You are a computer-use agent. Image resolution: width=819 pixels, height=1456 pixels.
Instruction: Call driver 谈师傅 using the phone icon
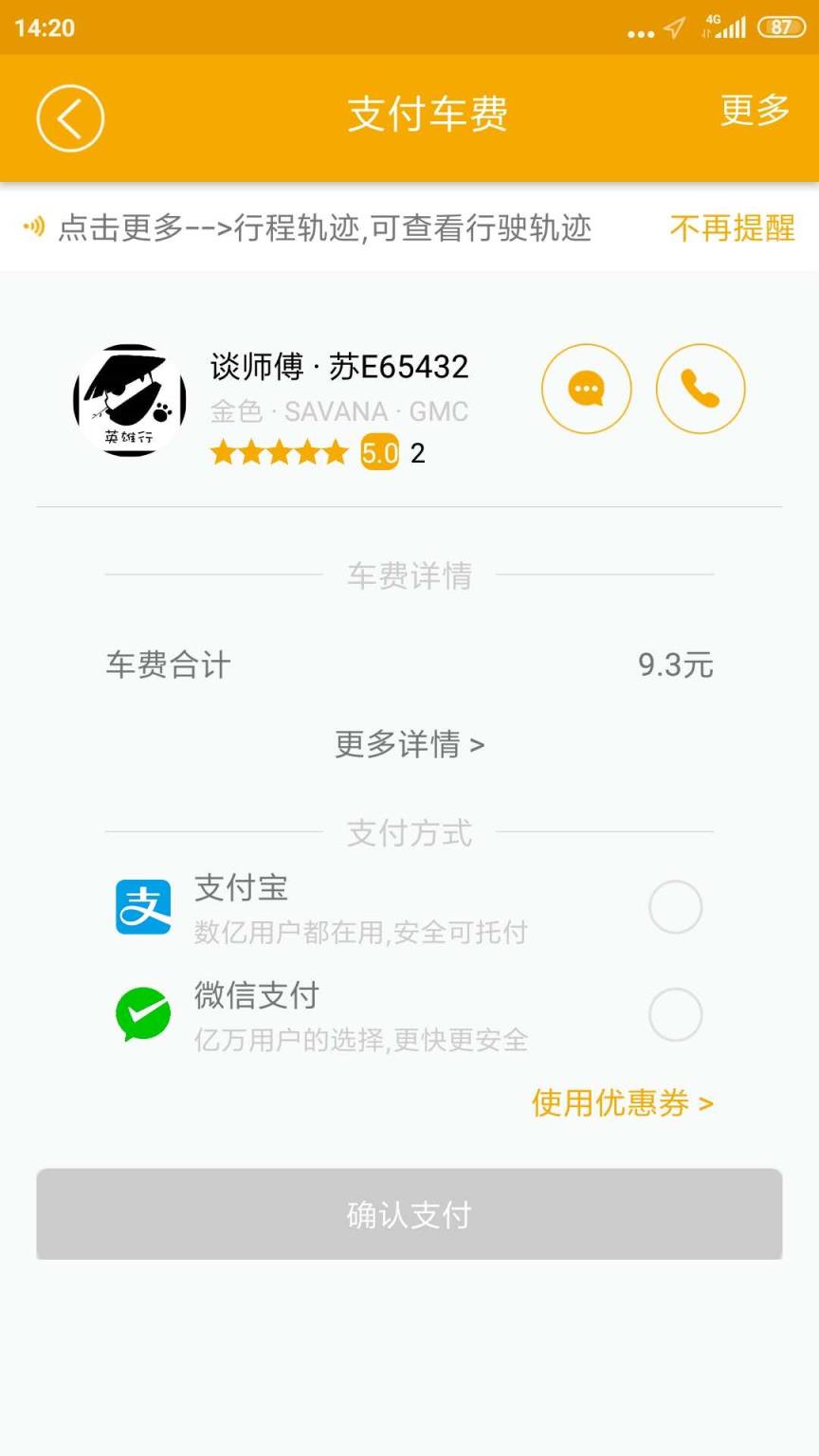tap(700, 389)
